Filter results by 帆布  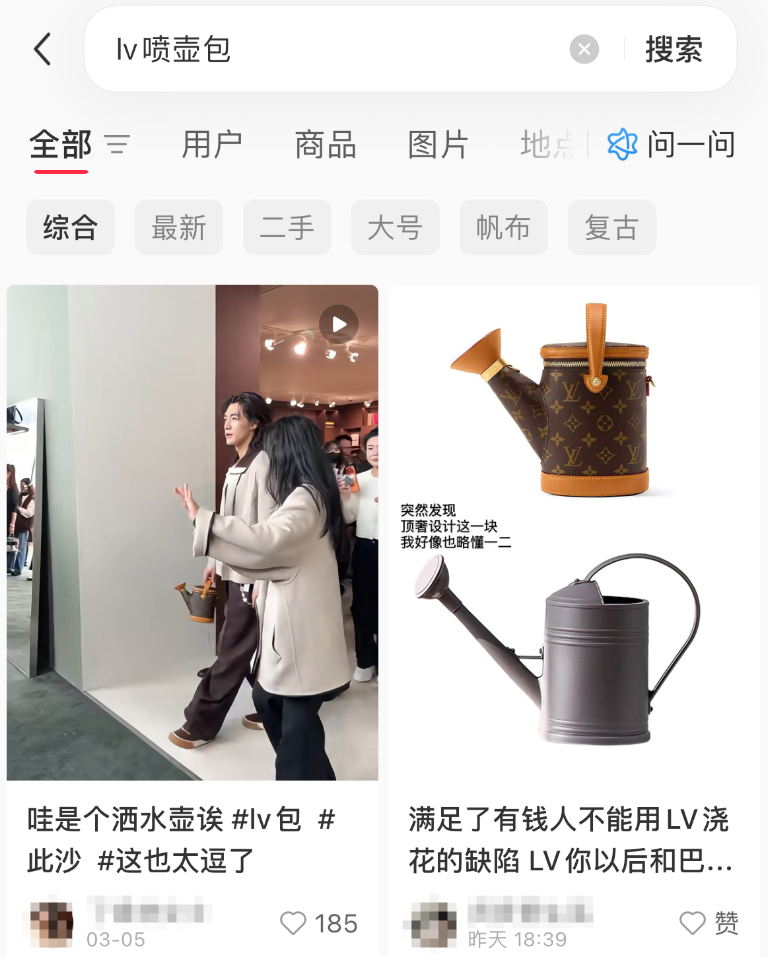click(x=503, y=227)
